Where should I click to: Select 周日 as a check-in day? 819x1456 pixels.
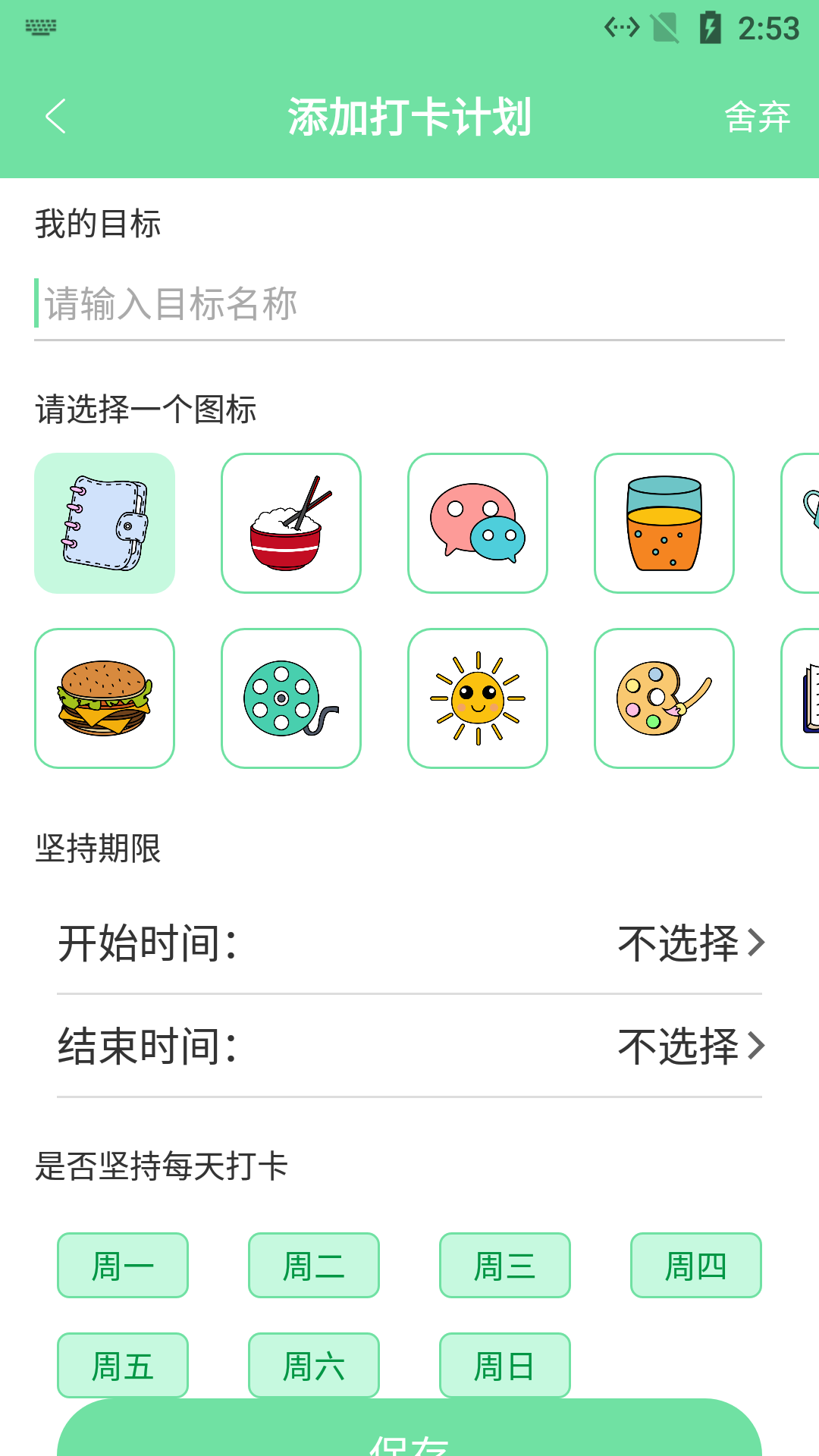pos(505,1367)
